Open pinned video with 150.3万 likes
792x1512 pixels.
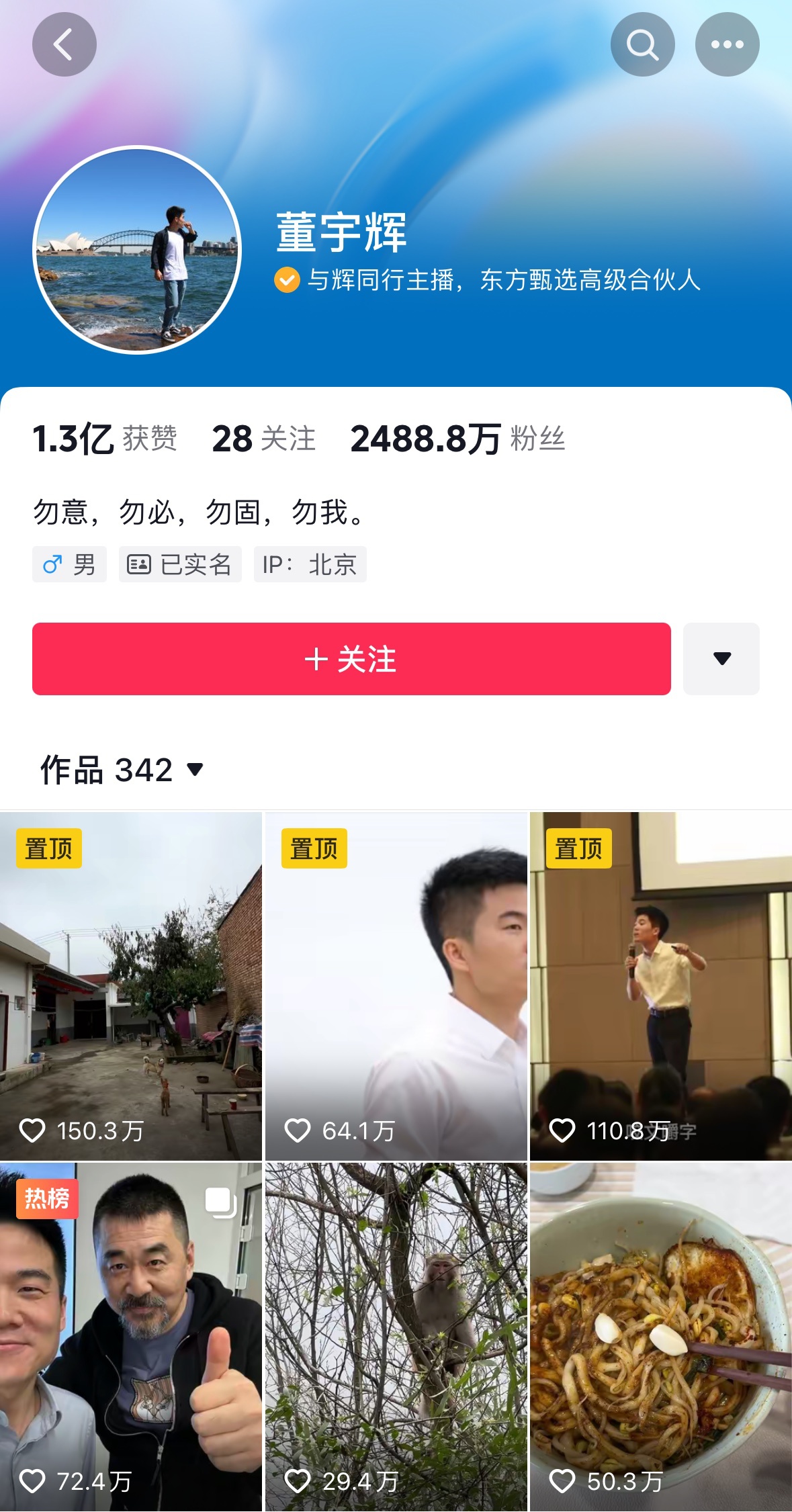(x=131, y=986)
